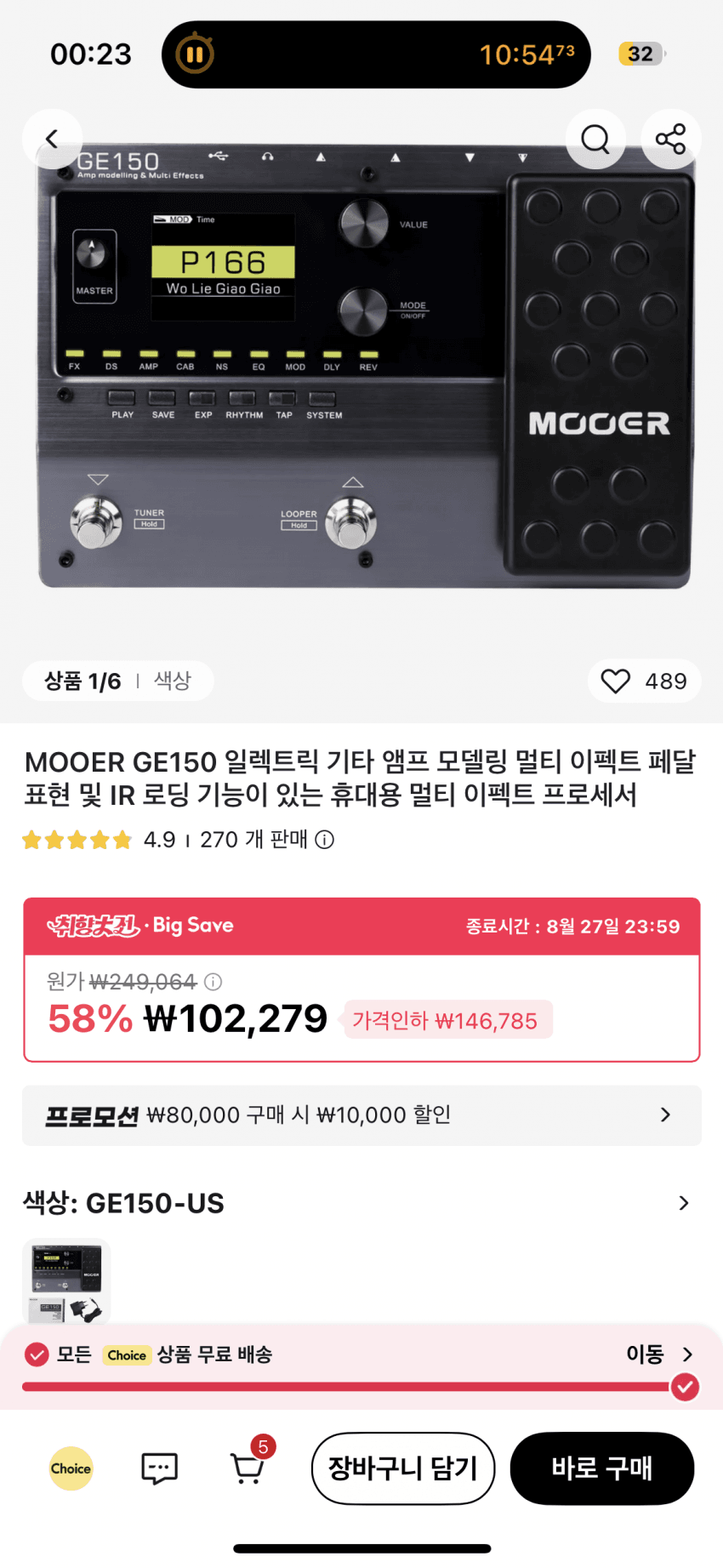Open the shopping cart with 5 items

[x=248, y=1468]
